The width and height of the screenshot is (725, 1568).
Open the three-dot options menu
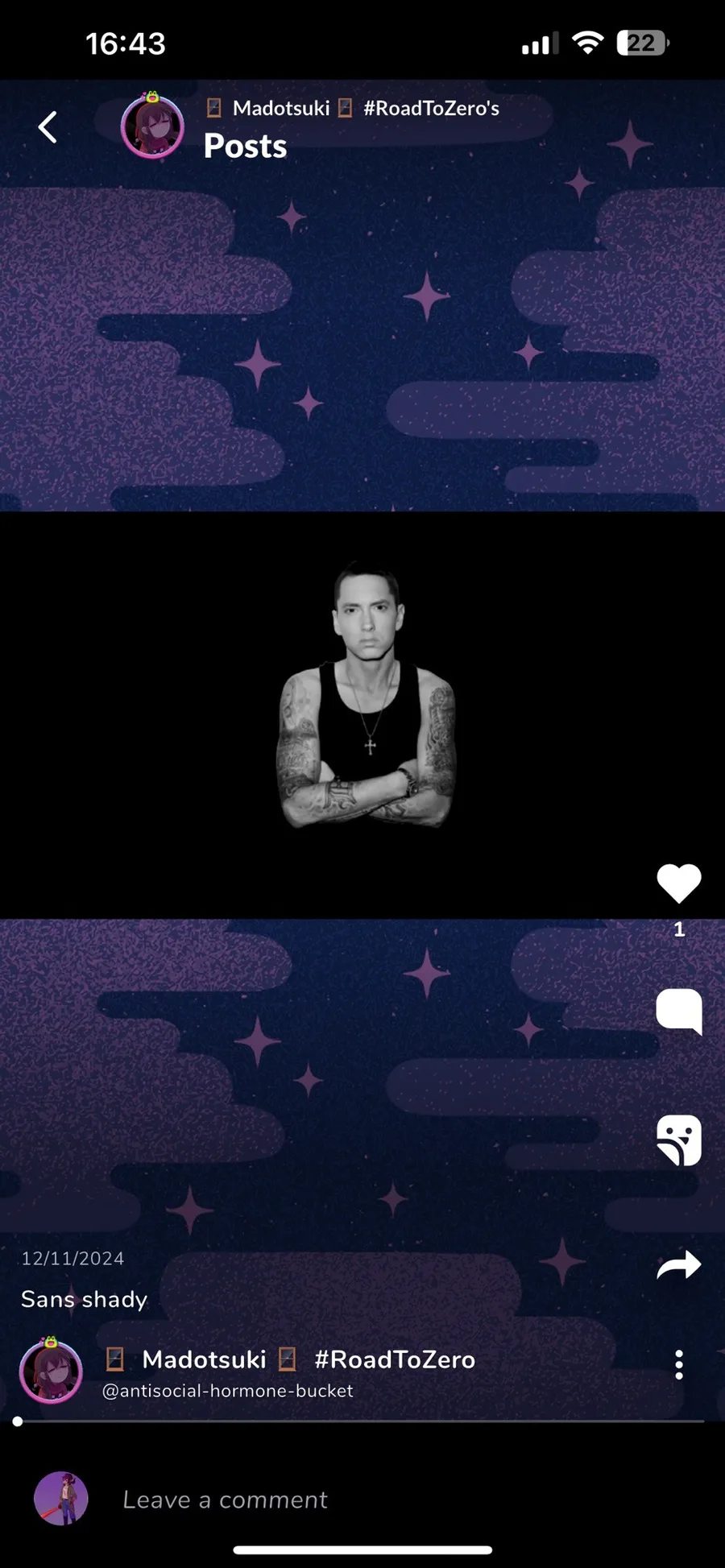coord(679,1365)
